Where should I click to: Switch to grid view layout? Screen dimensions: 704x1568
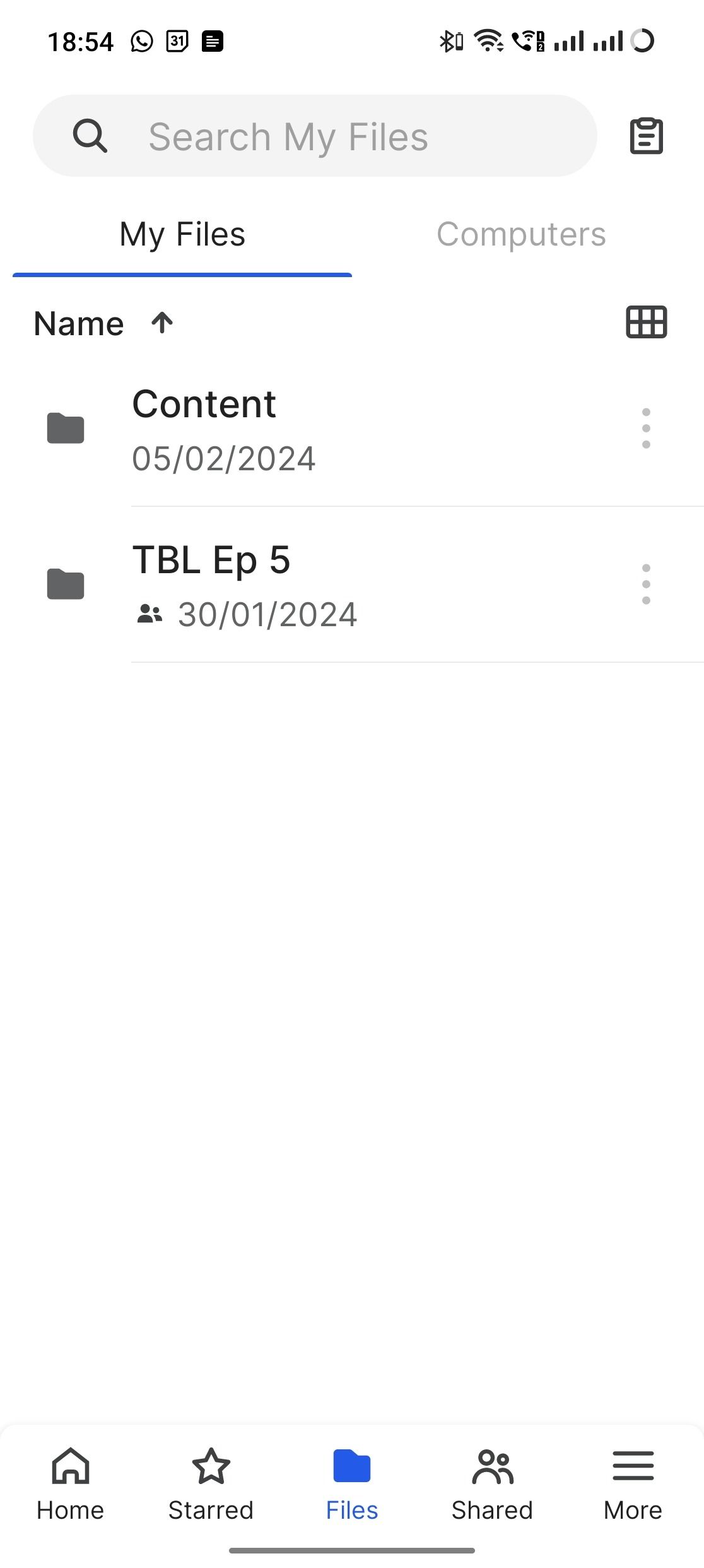[646, 323]
